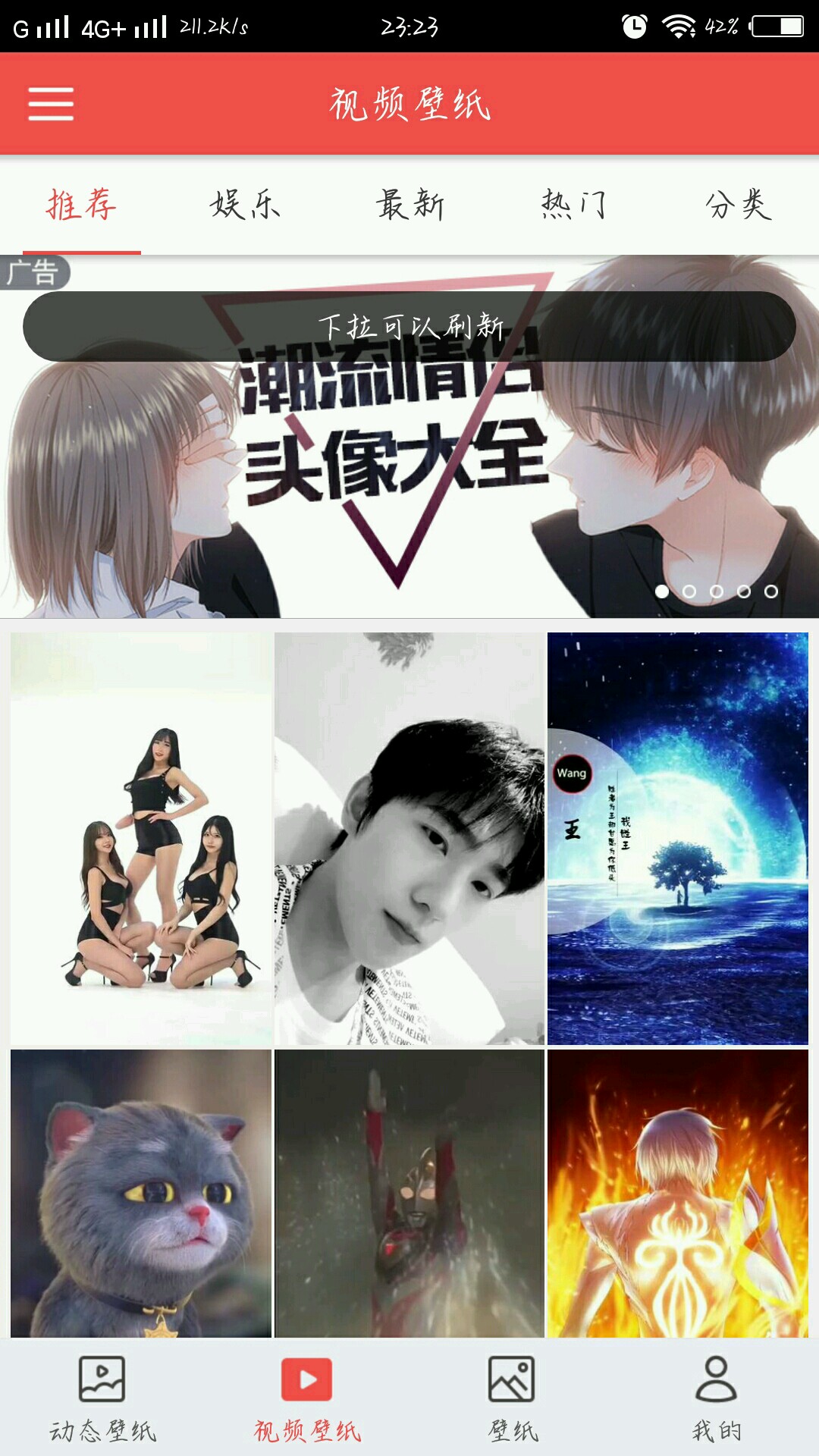
Task: Open the flaming anime character wallpaper
Action: click(678, 1193)
